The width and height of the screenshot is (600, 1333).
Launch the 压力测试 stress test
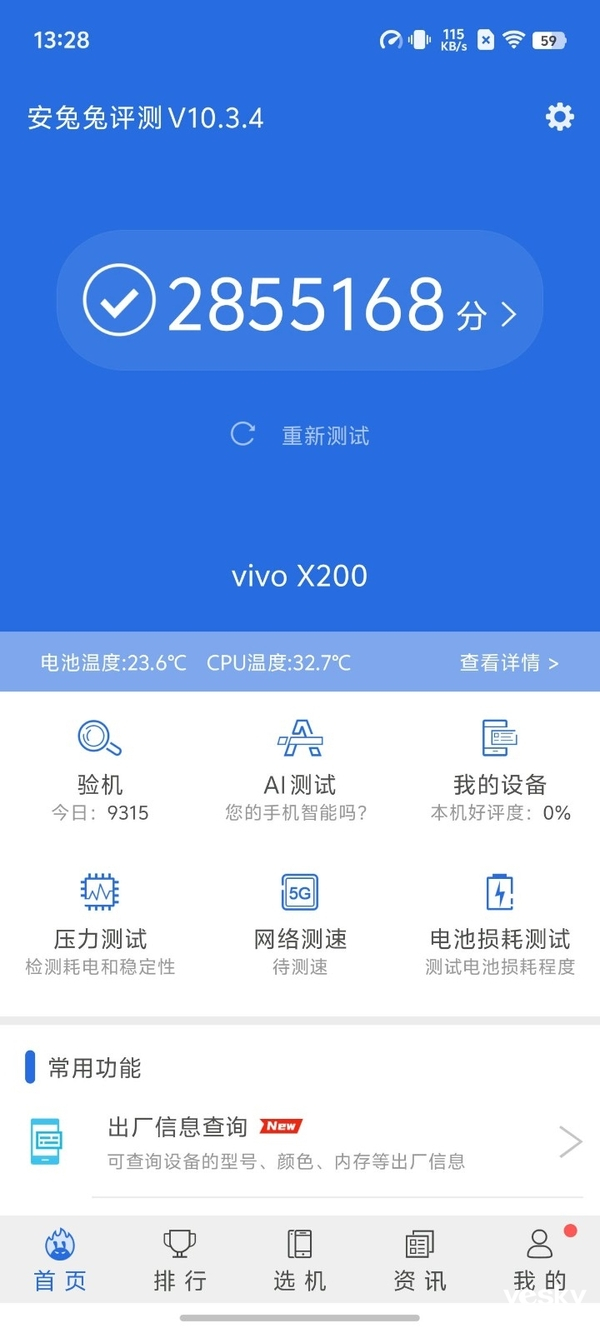coord(100,922)
